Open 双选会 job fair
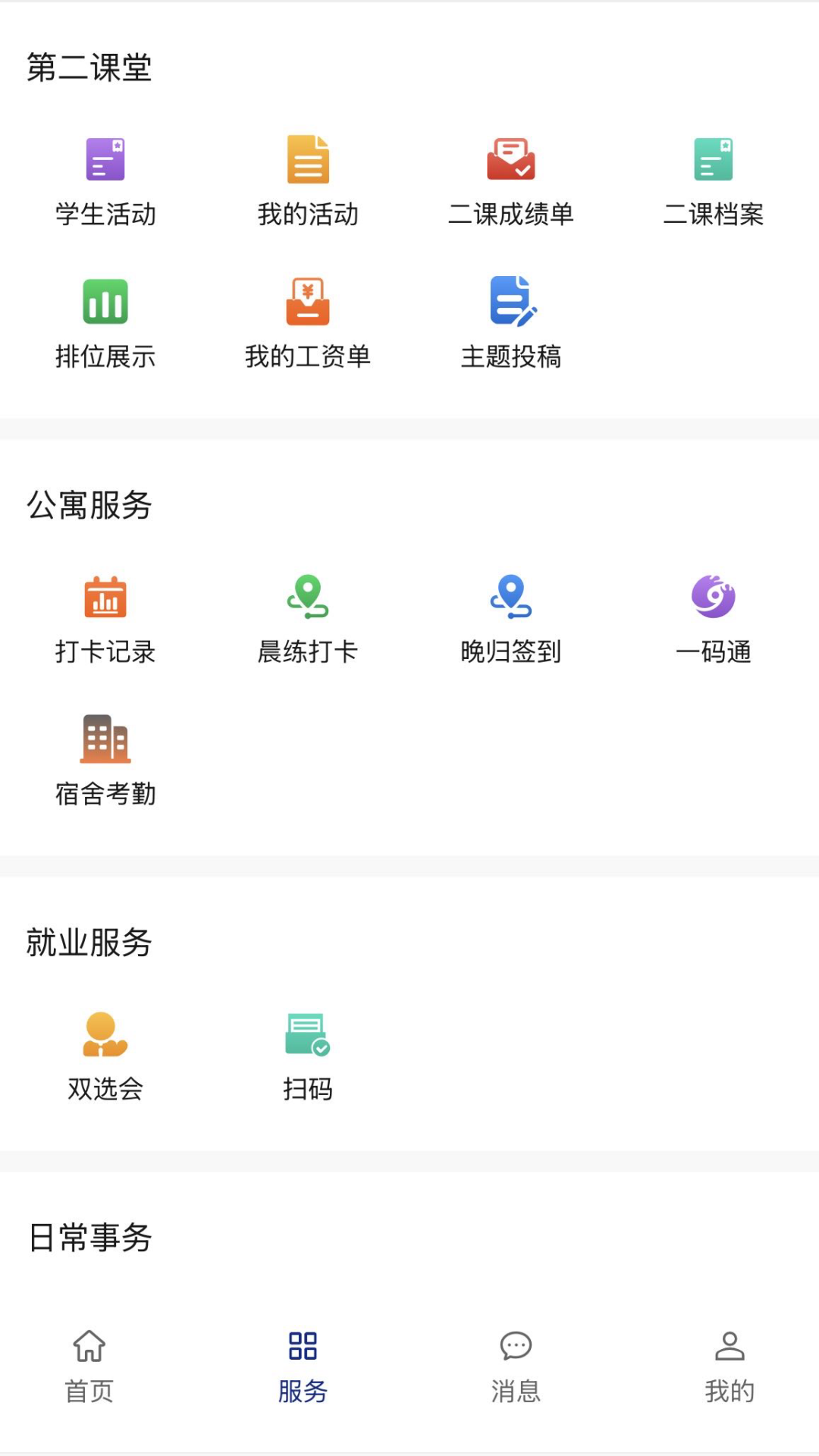Image resolution: width=819 pixels, height=1456 pixels. click(x=105, y=1056)
